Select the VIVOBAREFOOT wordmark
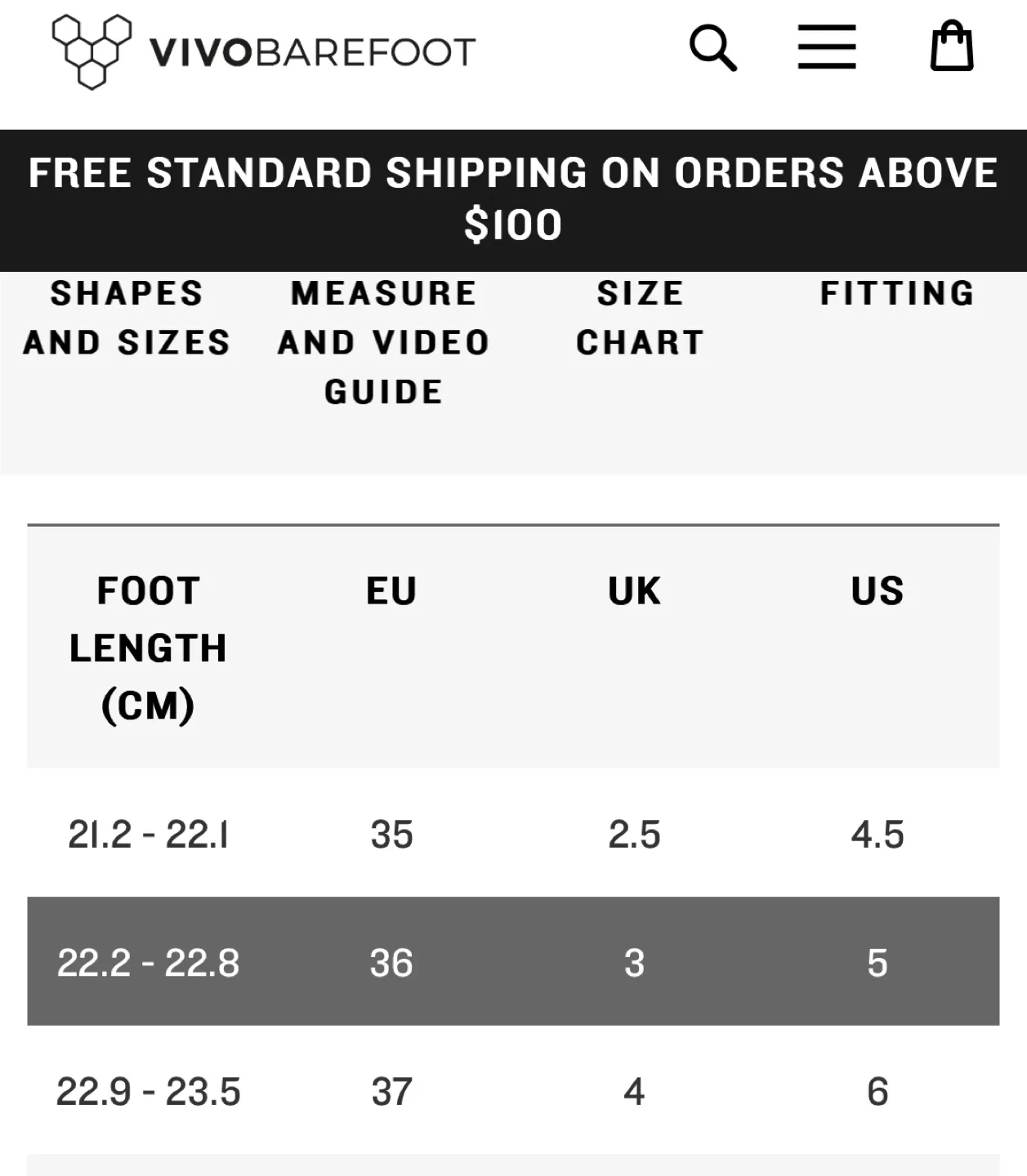Screen dimensions: 1027x1176 (308, 51)
